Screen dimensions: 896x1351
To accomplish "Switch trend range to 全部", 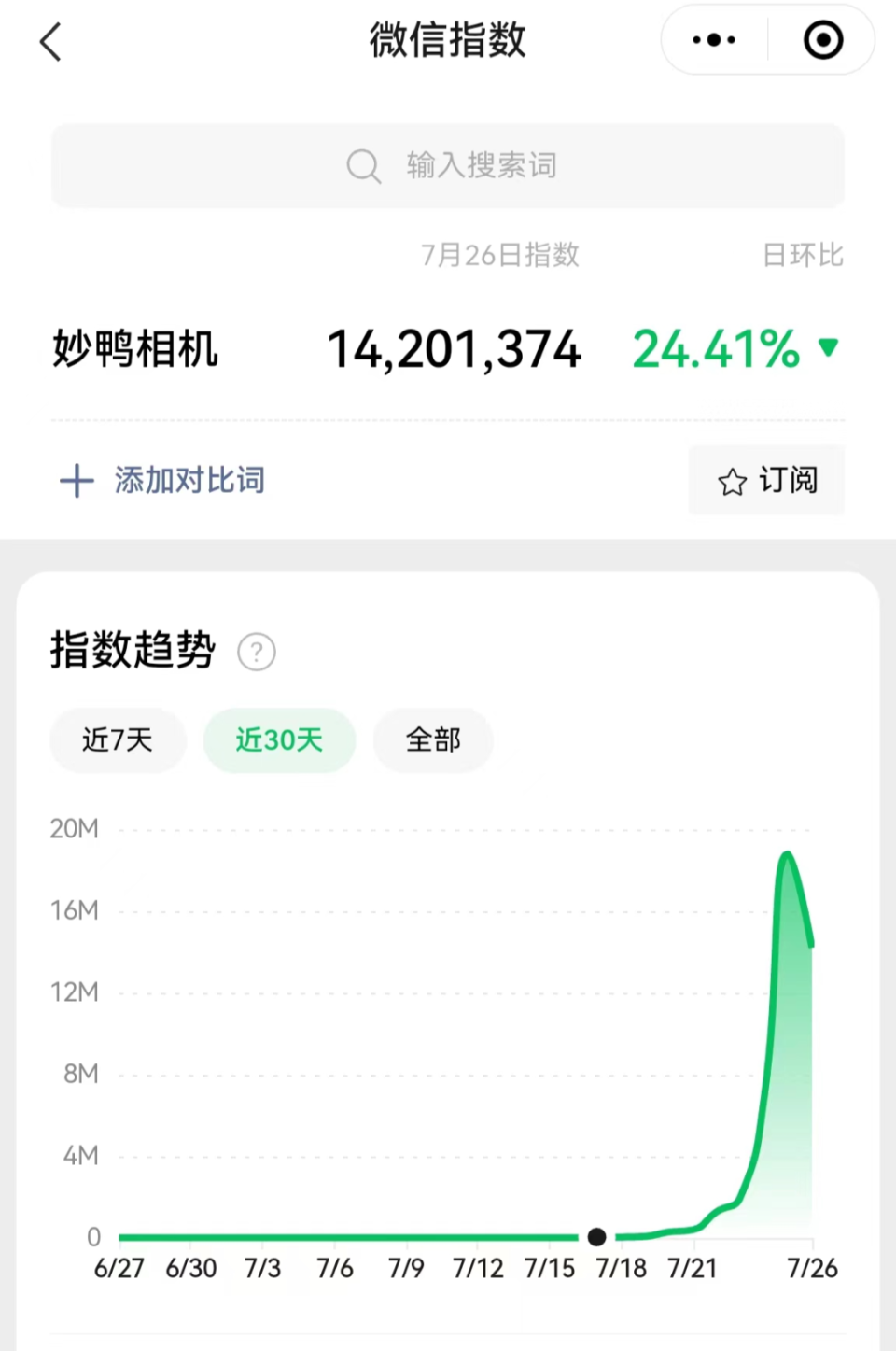I will click(433, 739).
